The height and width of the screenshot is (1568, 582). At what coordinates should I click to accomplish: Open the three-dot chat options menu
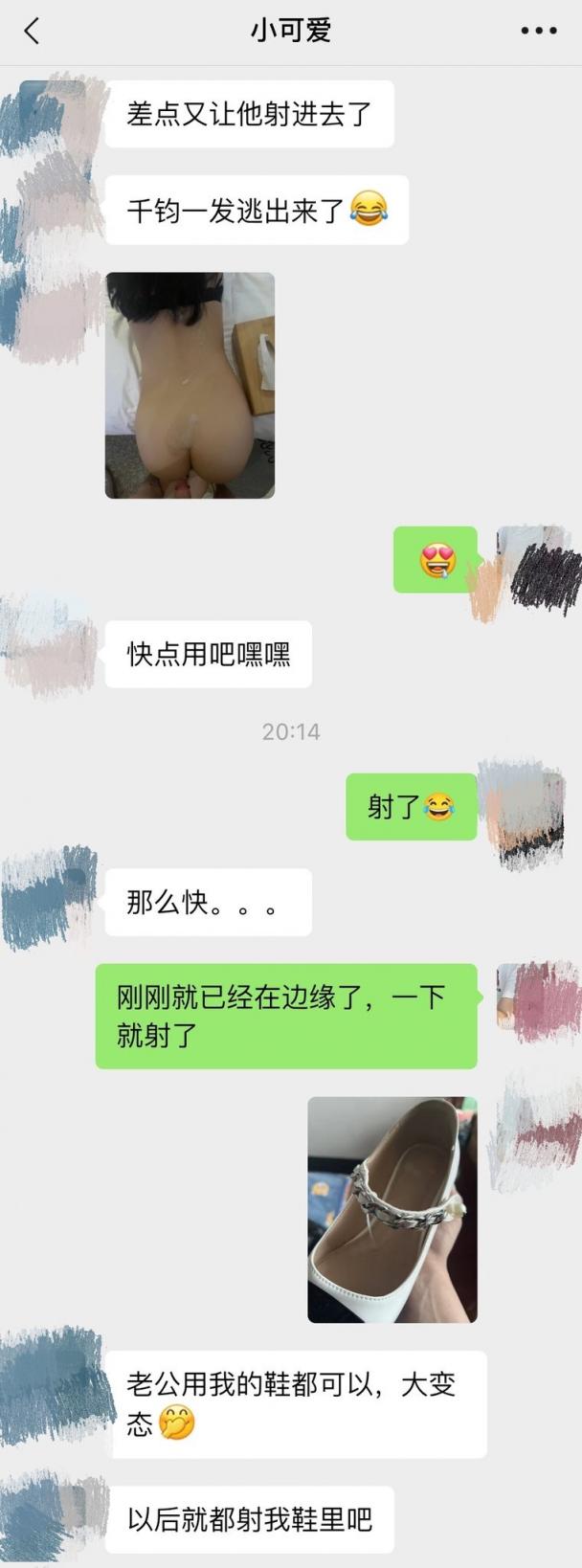point(539,31)
